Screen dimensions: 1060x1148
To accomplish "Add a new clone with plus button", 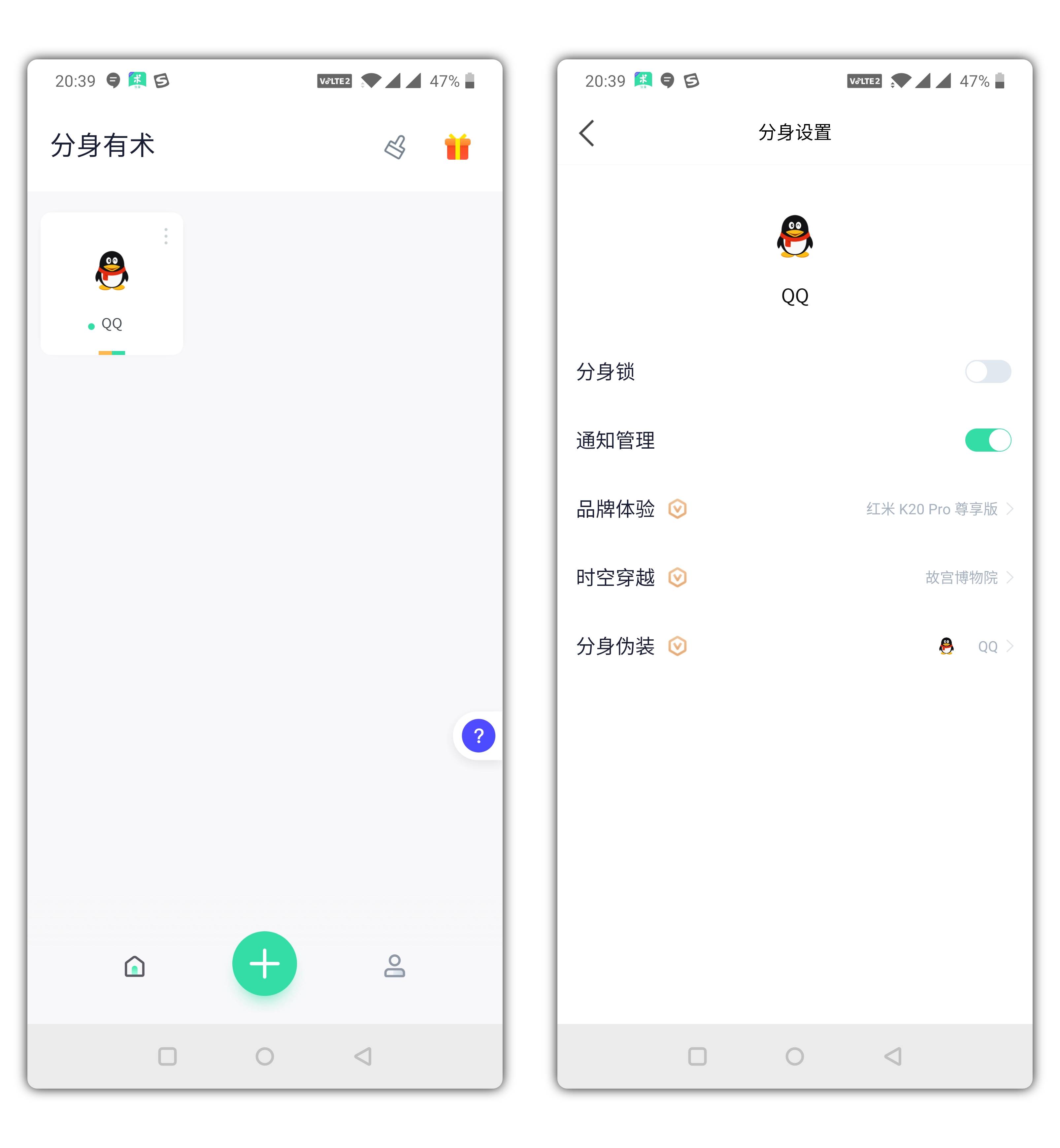I will [x=264, y=963].
